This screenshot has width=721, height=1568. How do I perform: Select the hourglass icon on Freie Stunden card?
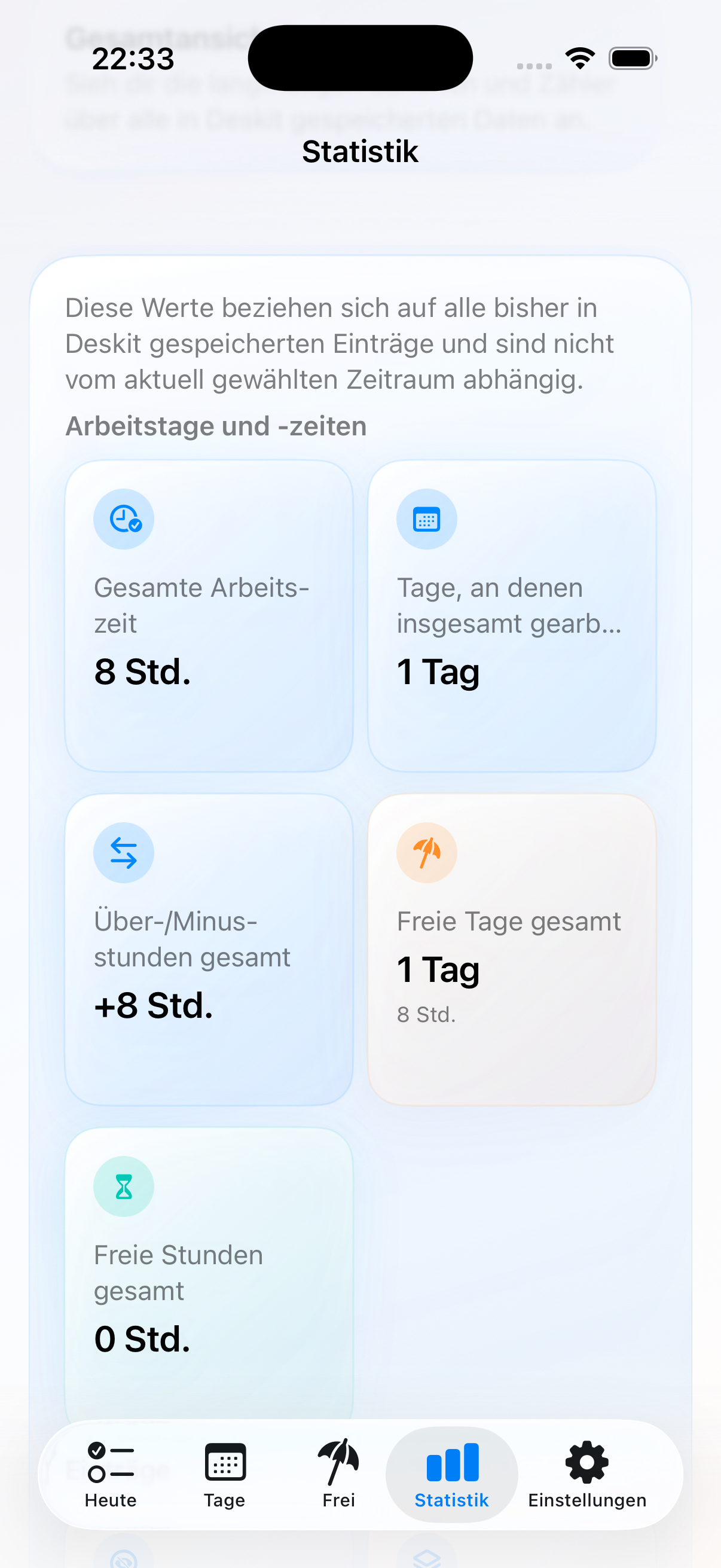(x=124, y=1186)
